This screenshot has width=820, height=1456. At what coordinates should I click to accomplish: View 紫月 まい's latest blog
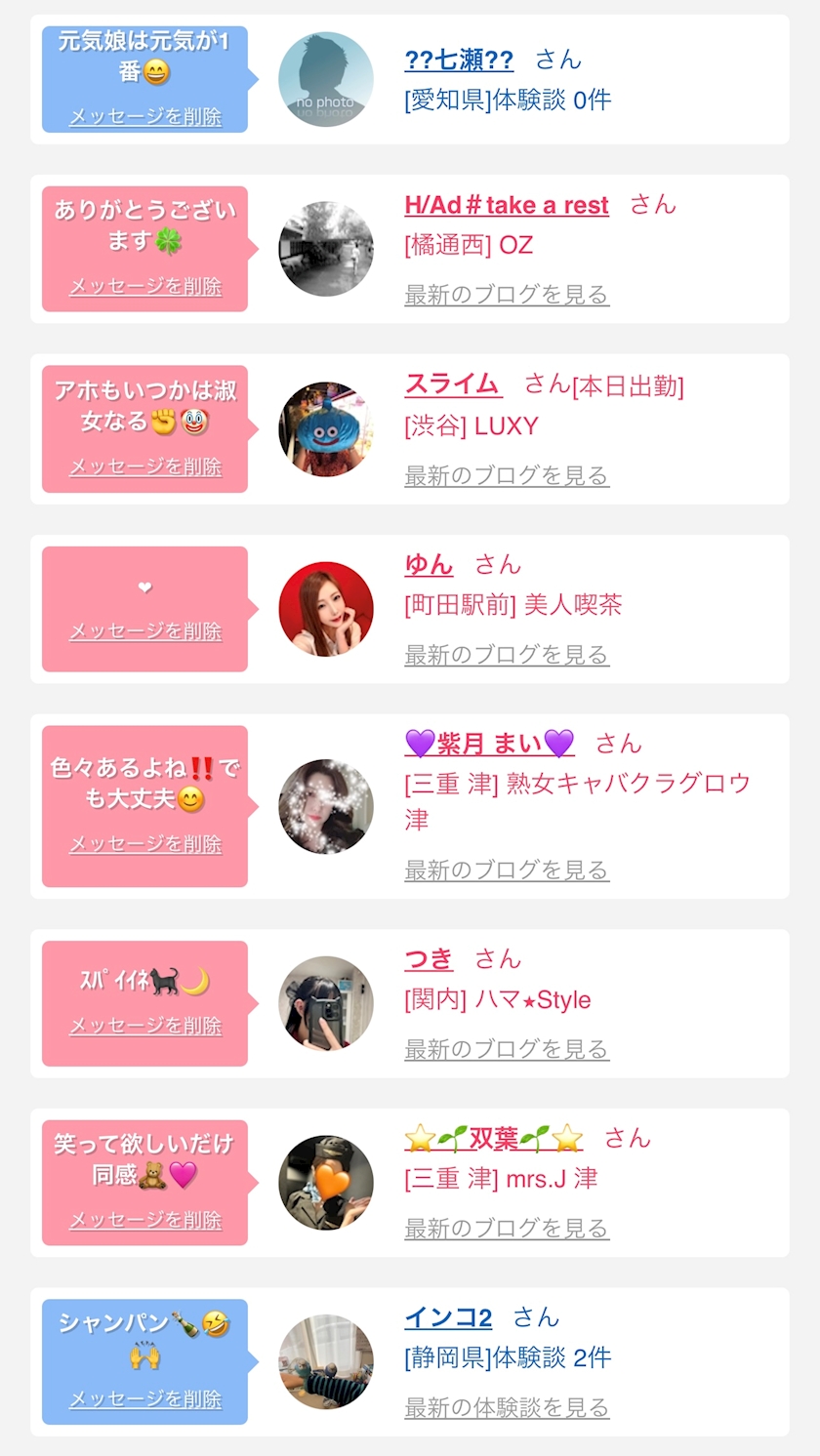click(x=507, y=870)
